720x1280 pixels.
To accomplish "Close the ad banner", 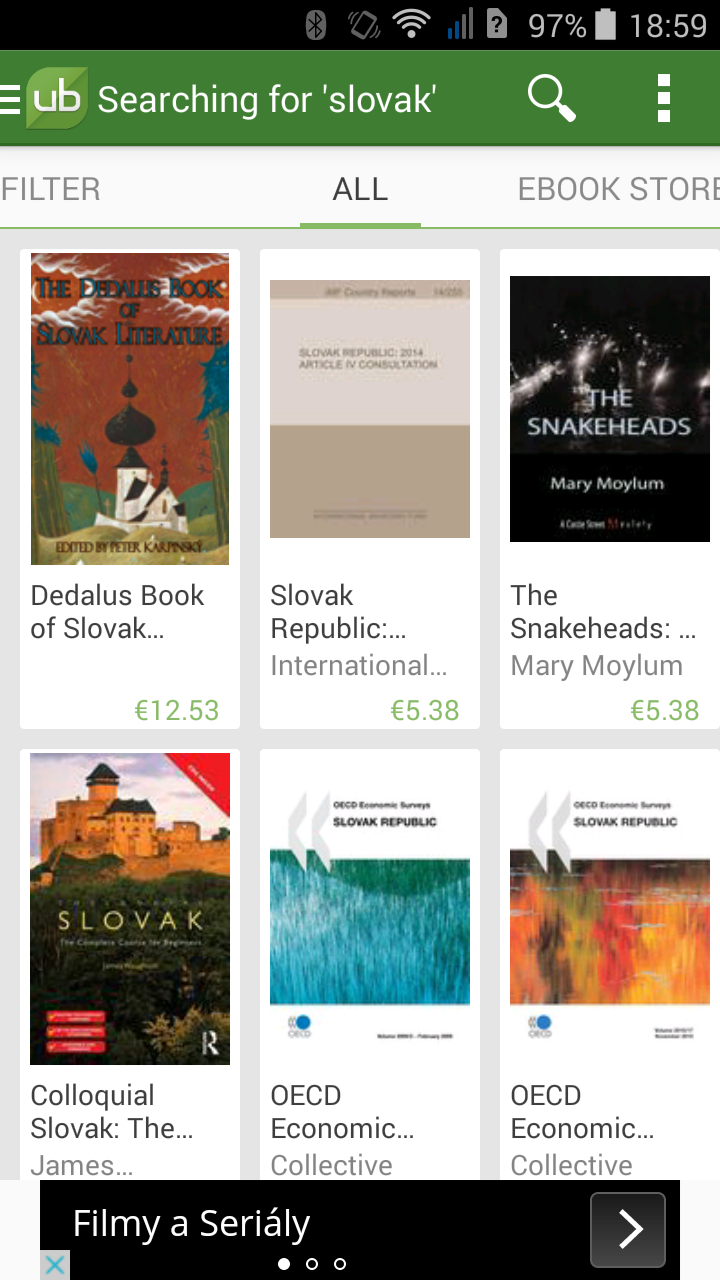I will (55, 1265).
